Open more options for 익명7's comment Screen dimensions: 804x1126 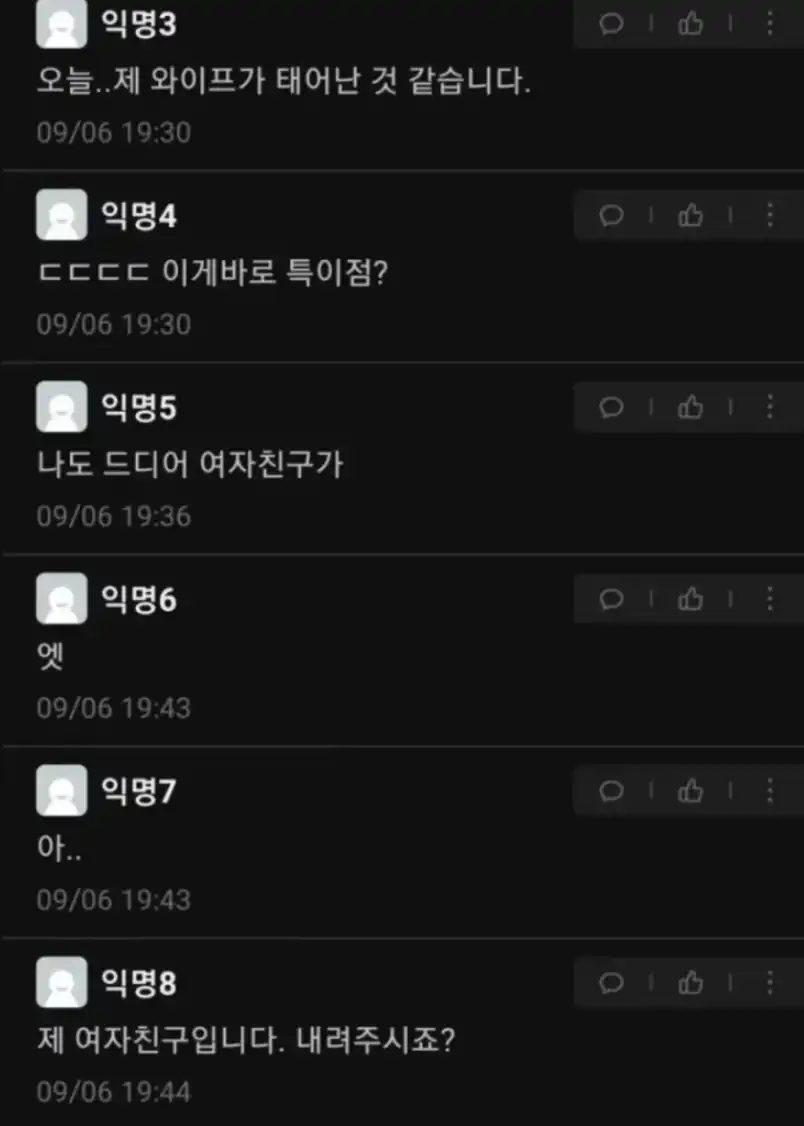point(769,791)
